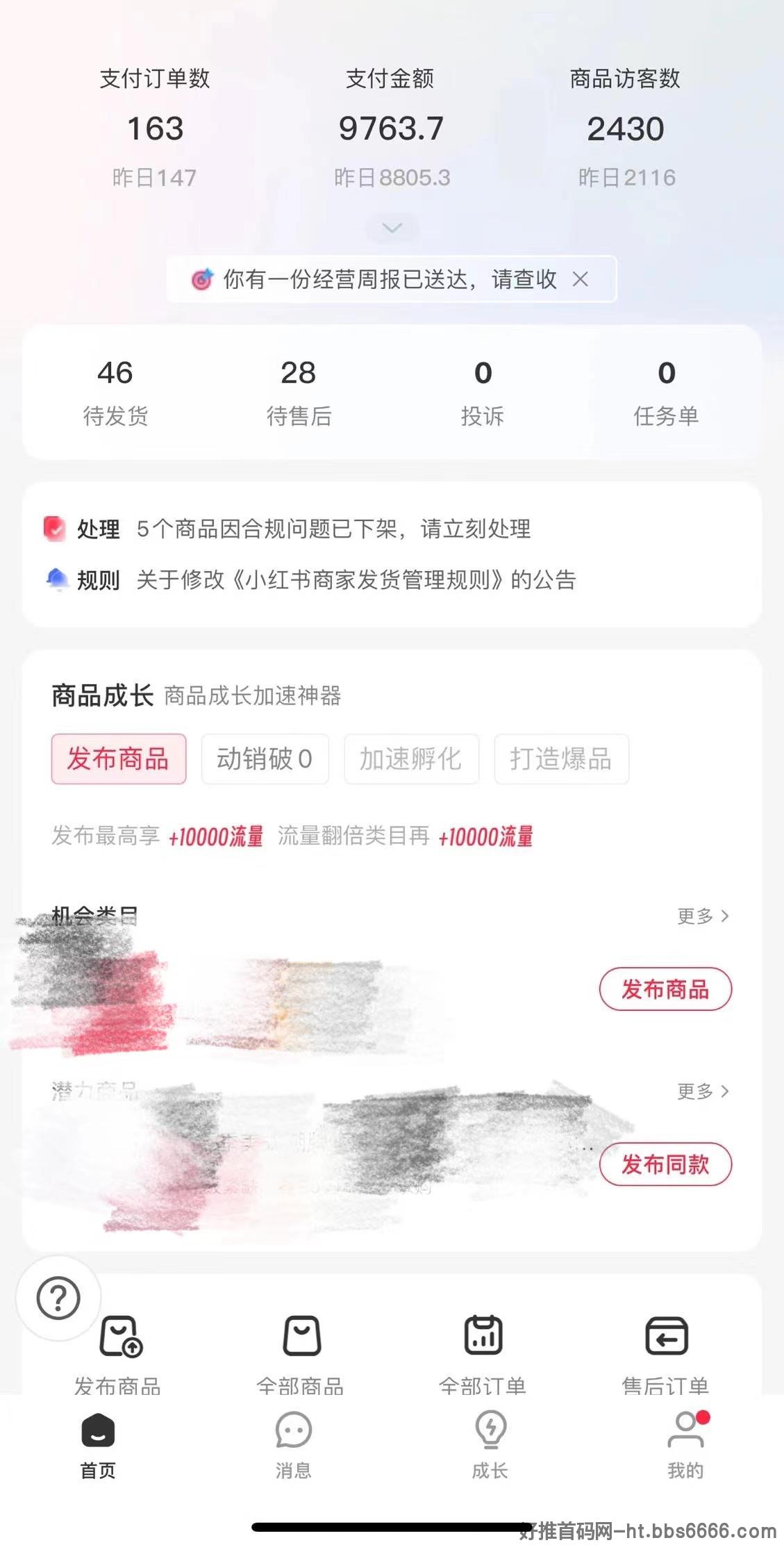This screenshot has width=784, height=1545.
Task: Switch to the 成长 tab
Action: 490,1445
